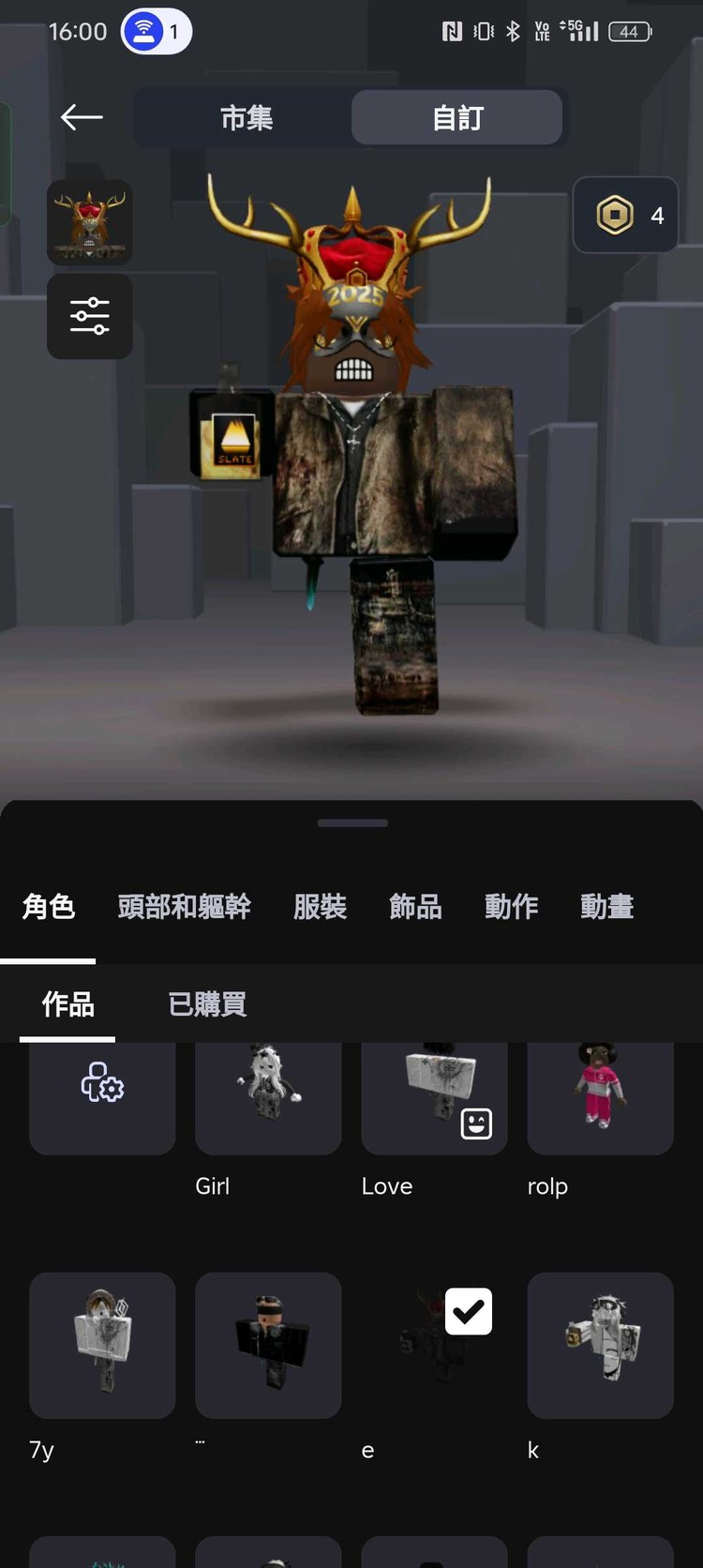Switch to the 服裝 category

[320, 907]
